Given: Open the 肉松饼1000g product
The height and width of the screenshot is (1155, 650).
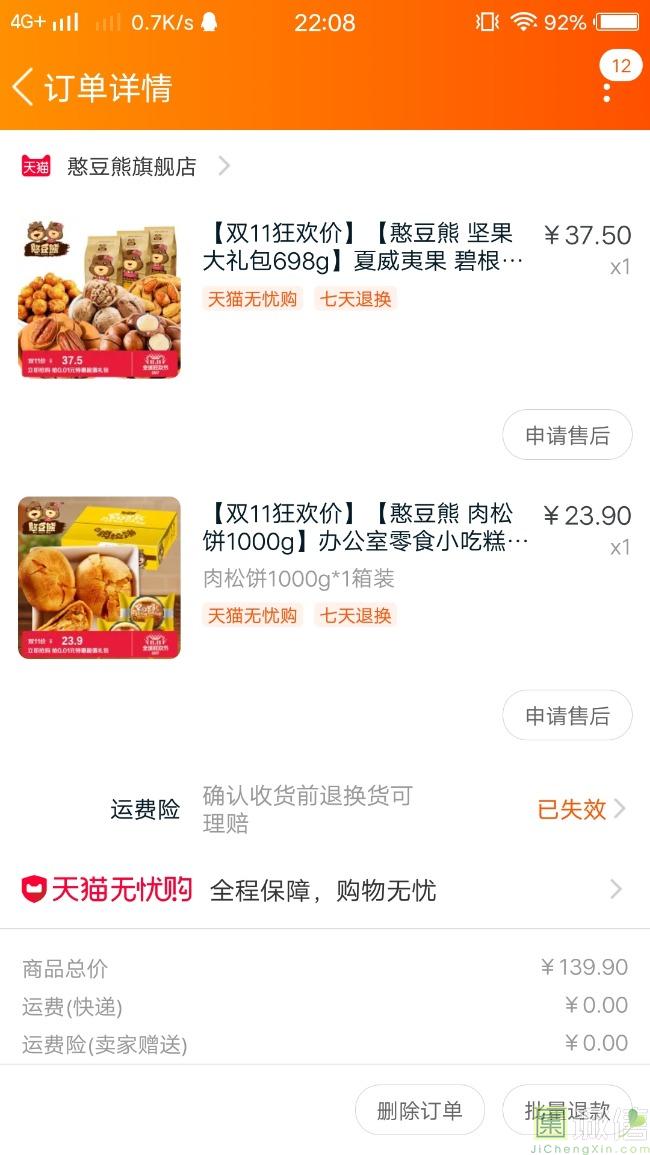Looking at the screenshot, I should (366, 528).
